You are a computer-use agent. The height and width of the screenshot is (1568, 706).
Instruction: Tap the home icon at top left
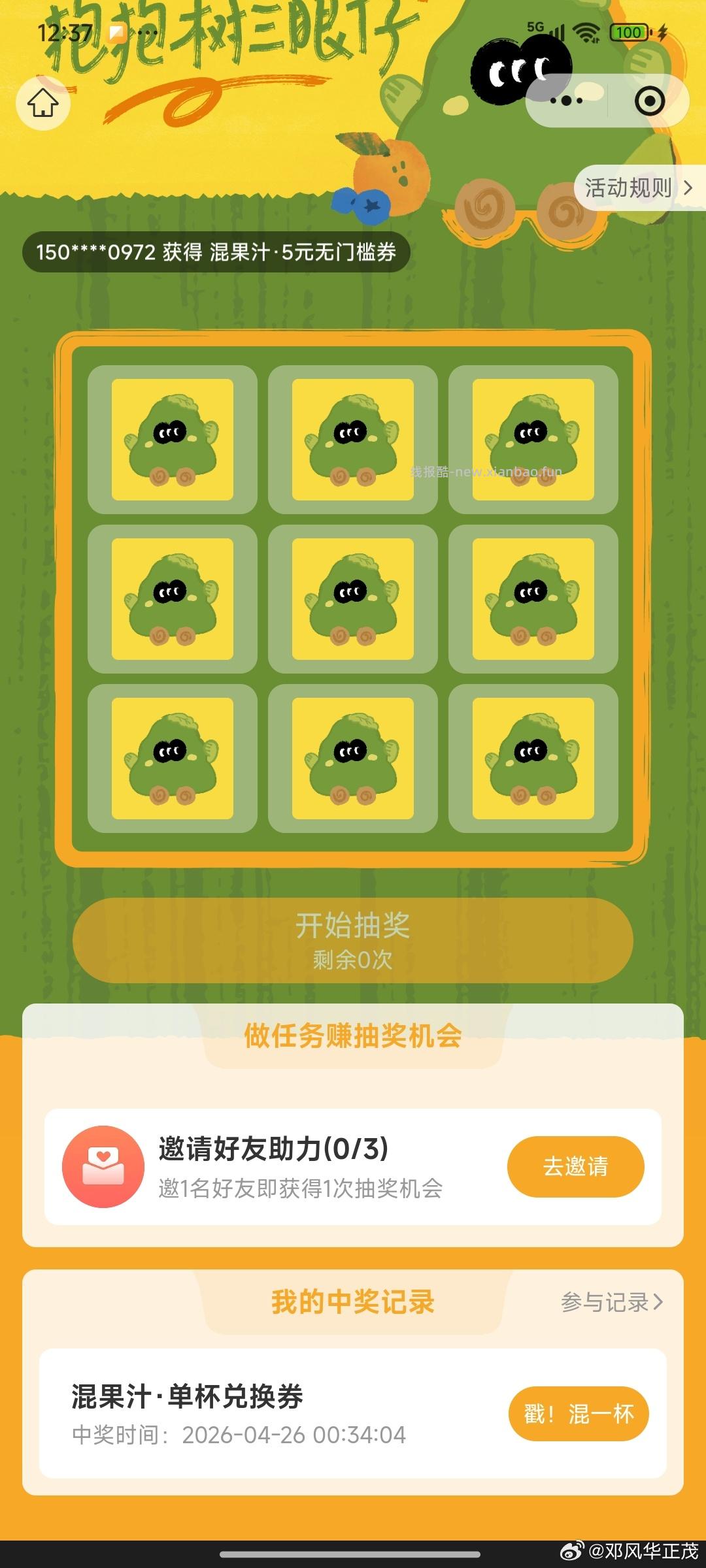[x=42, y=103]
